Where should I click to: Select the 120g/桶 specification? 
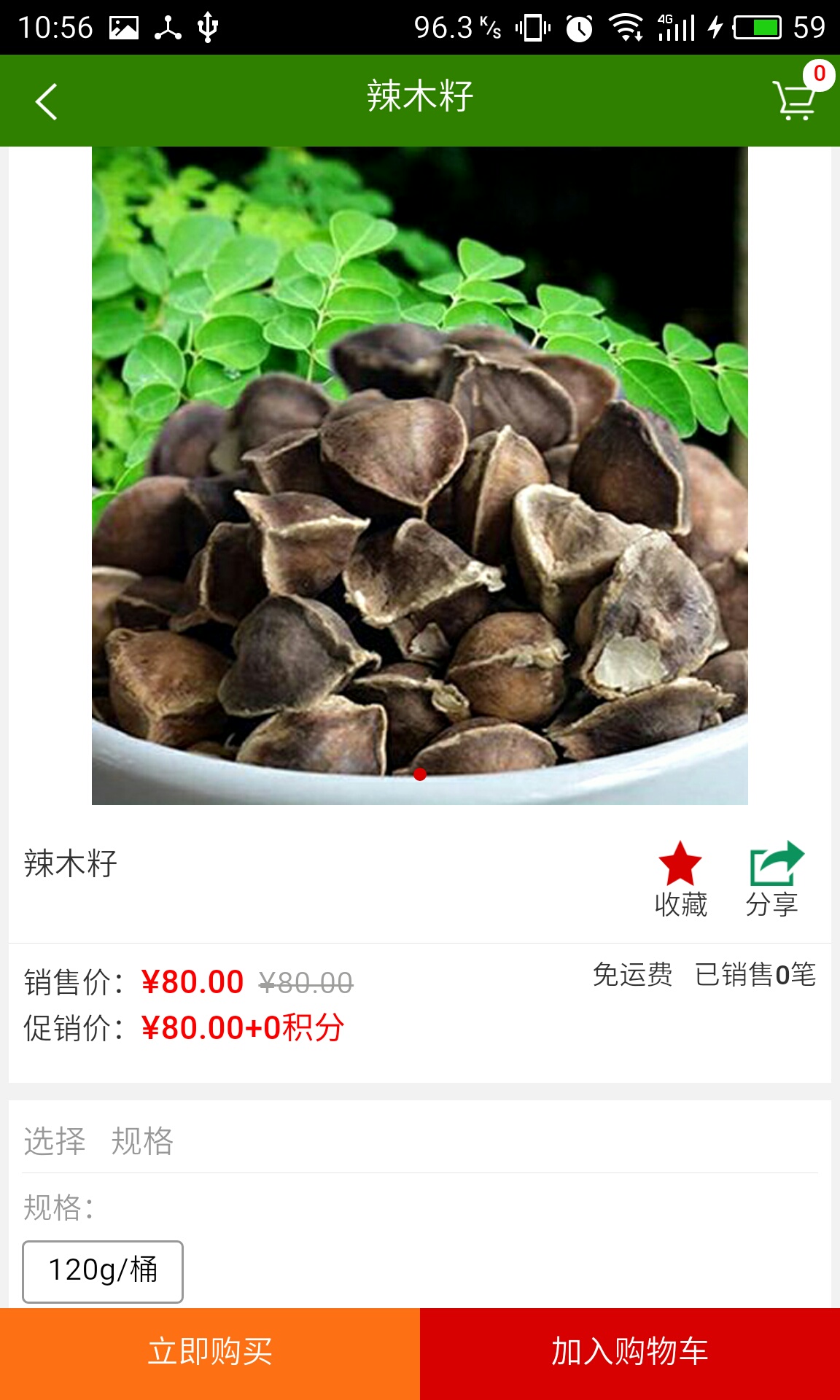tap(103, 1271)
